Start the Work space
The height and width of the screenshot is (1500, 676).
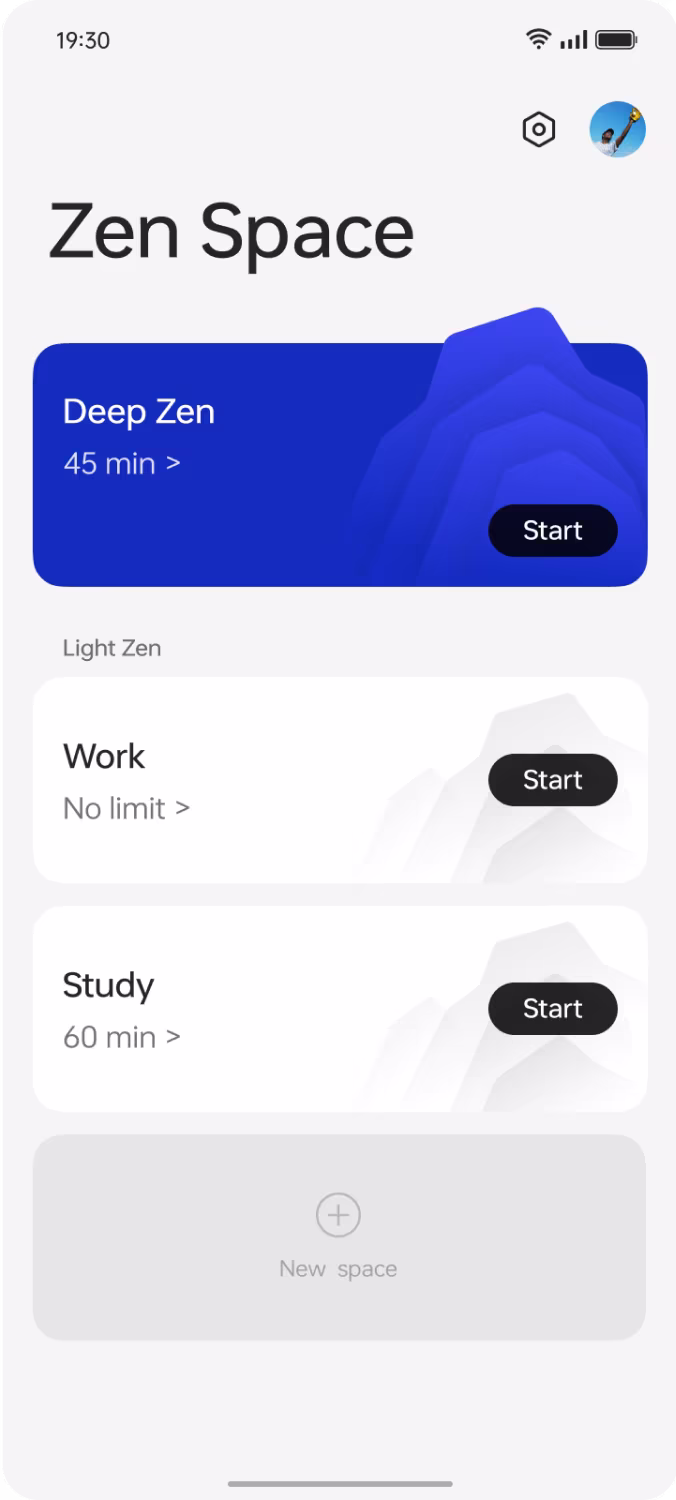tap(553, 780)
